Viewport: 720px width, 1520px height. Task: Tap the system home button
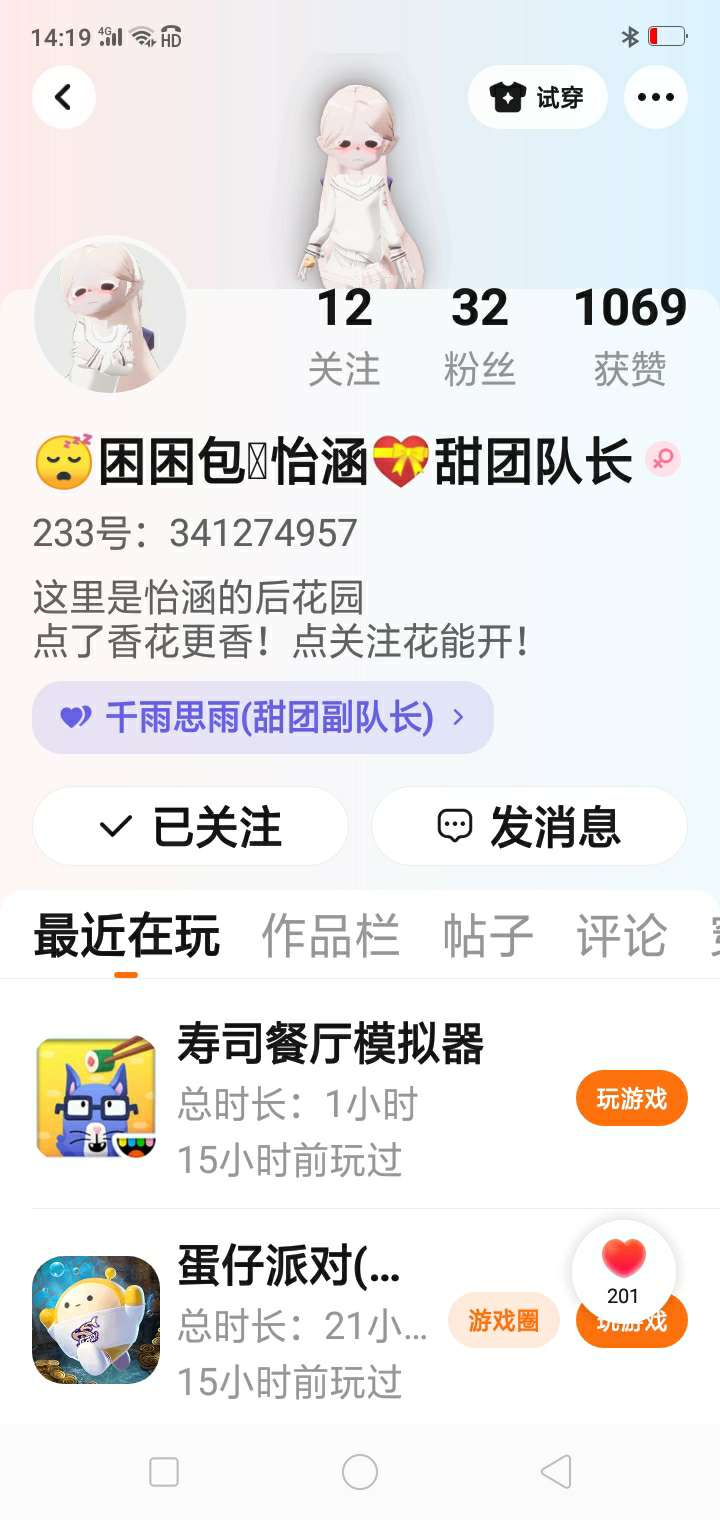pyautogui.click(x=360, y=1472)
